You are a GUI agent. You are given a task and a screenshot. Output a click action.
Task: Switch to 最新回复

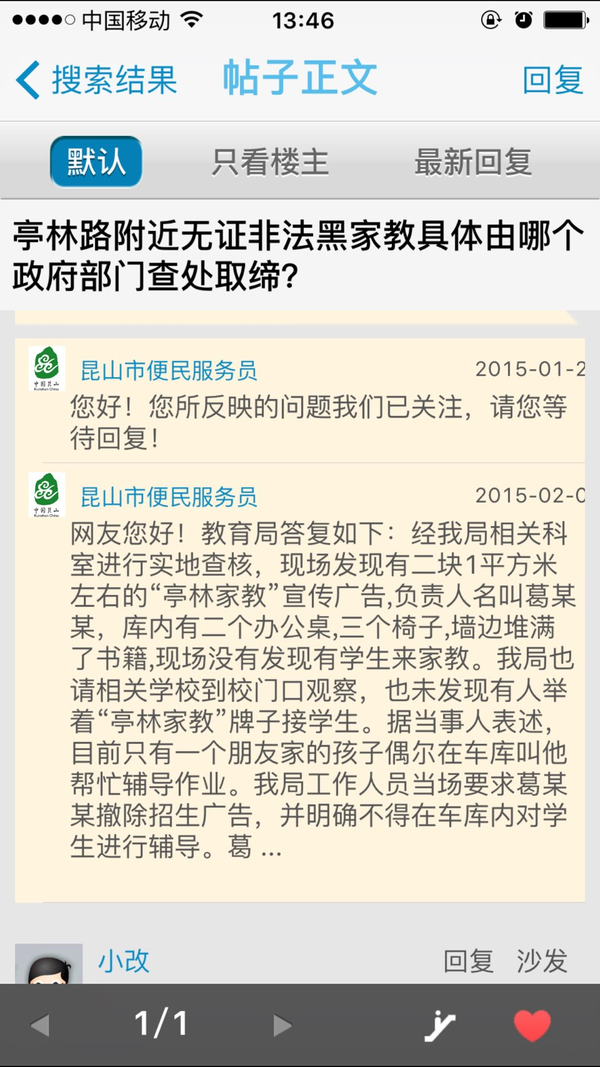point(473,162)
